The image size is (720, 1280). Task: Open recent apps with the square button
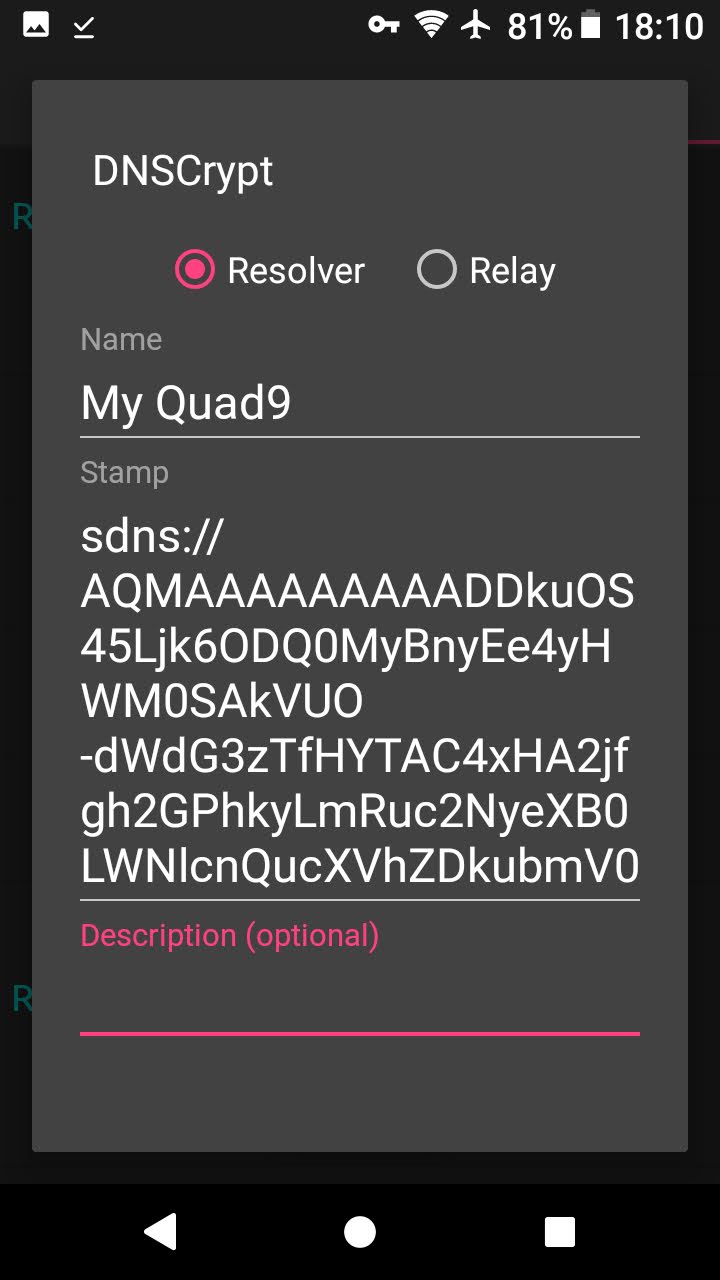[560, 1232]
